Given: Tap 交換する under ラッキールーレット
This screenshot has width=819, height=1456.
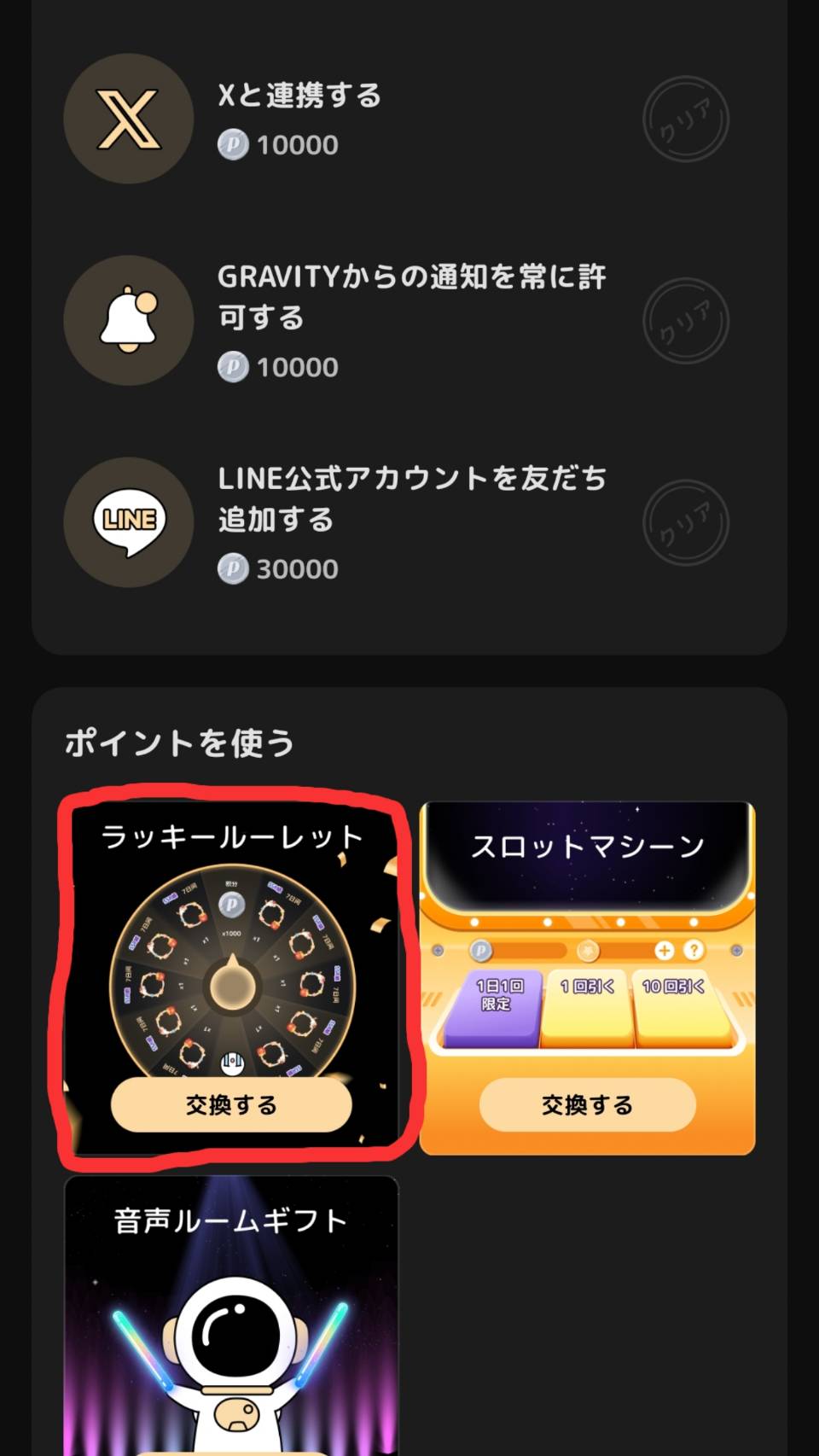Looking at the screenshot, I should pyautogui.click(x=231, y=1105).
